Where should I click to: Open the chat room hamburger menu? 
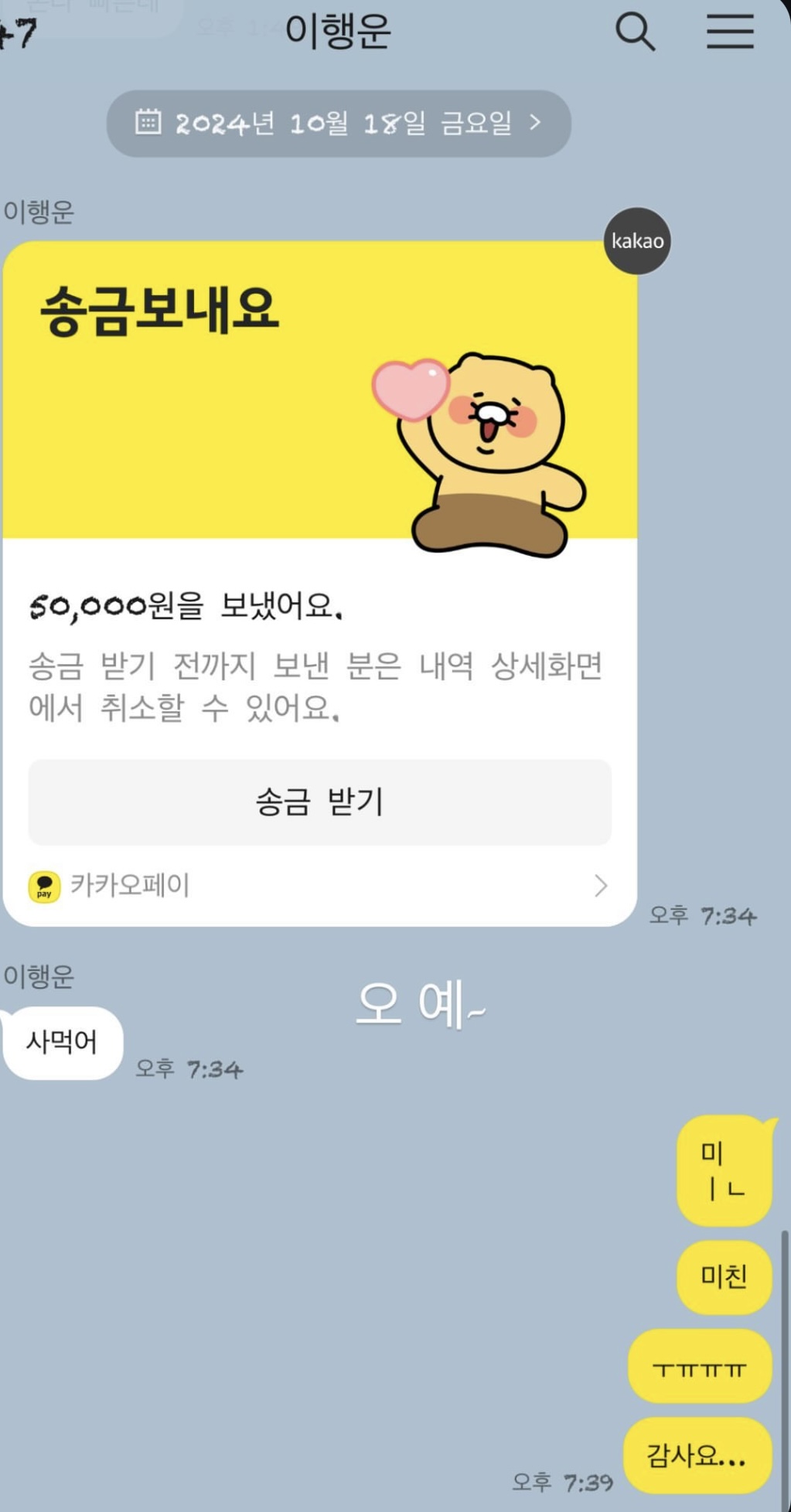(730, 32)
